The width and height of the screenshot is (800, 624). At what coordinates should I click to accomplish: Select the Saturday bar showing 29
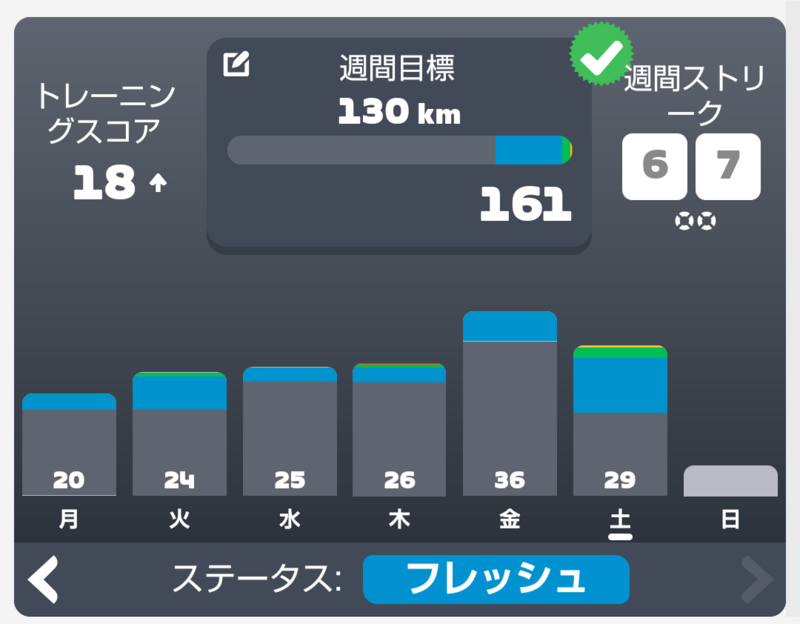619,422
